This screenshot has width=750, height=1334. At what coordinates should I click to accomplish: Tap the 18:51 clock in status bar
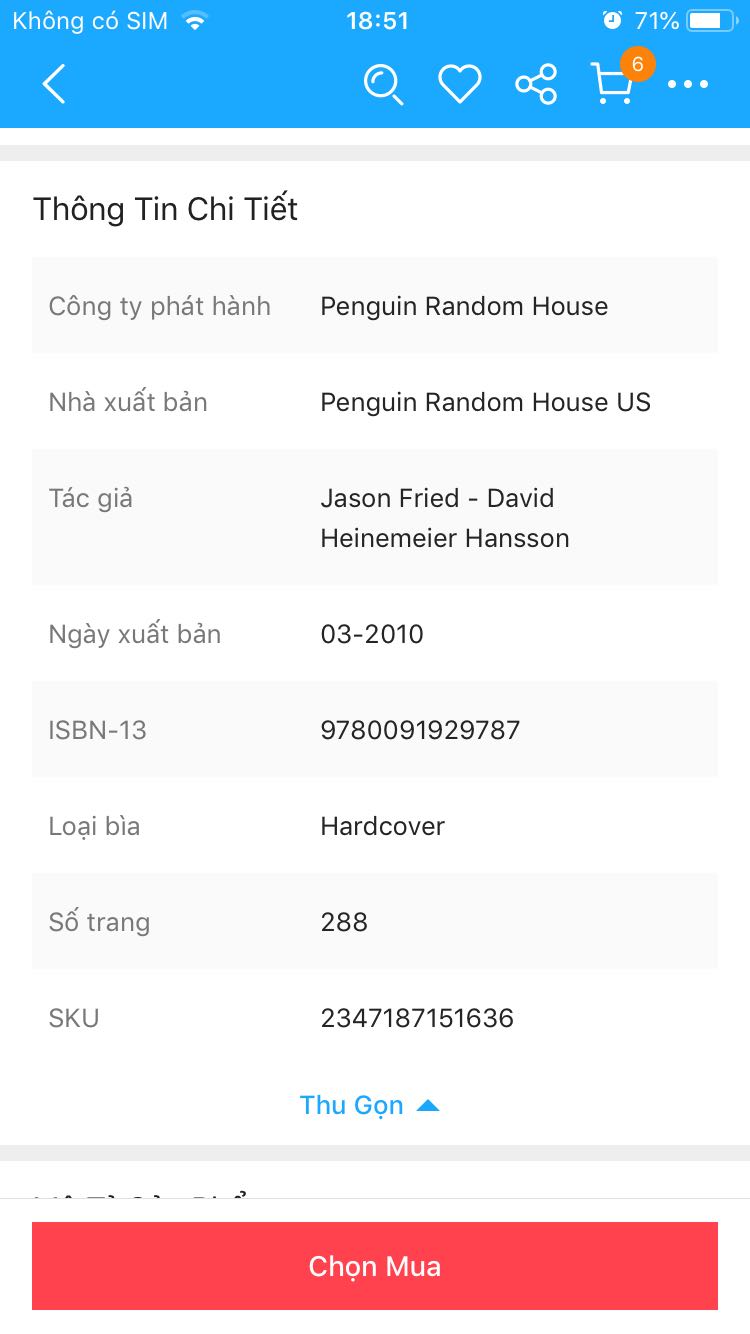(378, 20)
